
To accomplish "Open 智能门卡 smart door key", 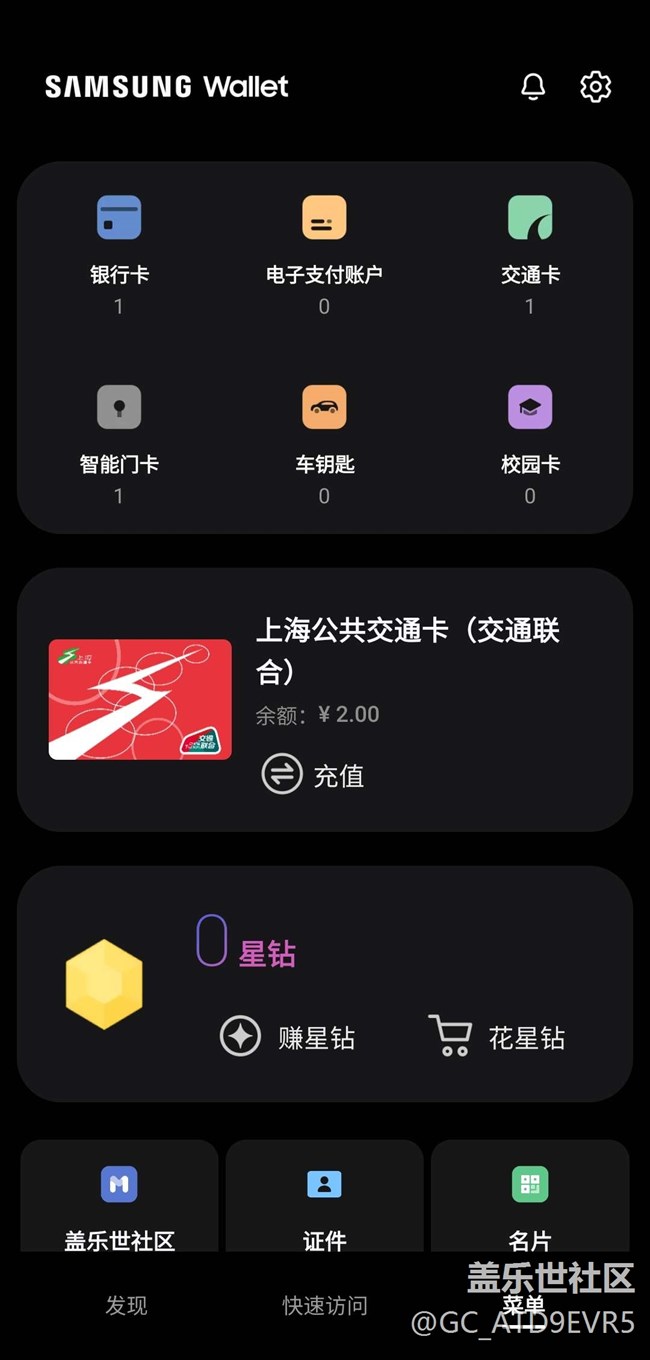I will click(x=119, y=430).
